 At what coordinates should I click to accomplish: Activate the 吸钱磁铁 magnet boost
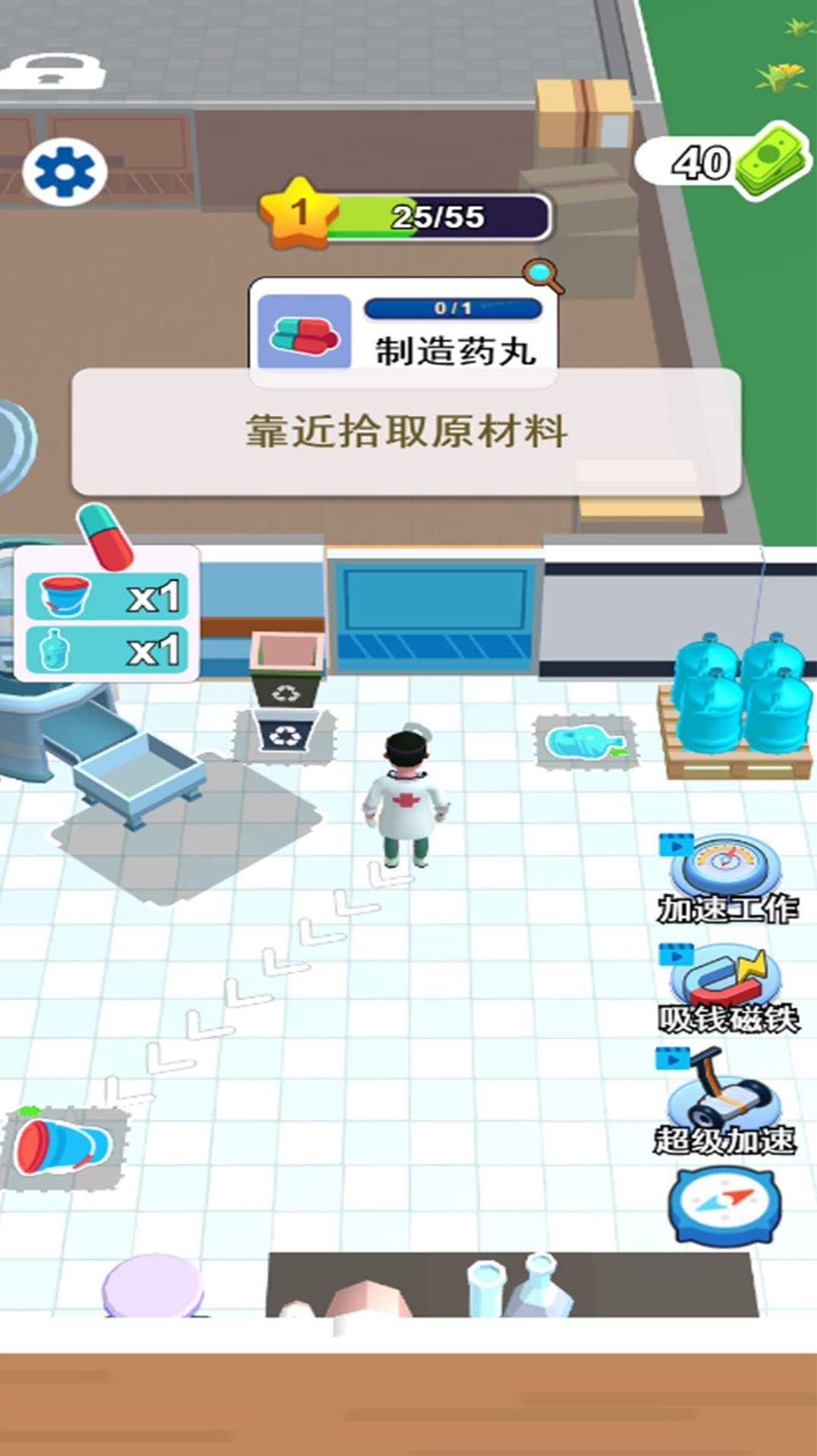pos(726,987)
